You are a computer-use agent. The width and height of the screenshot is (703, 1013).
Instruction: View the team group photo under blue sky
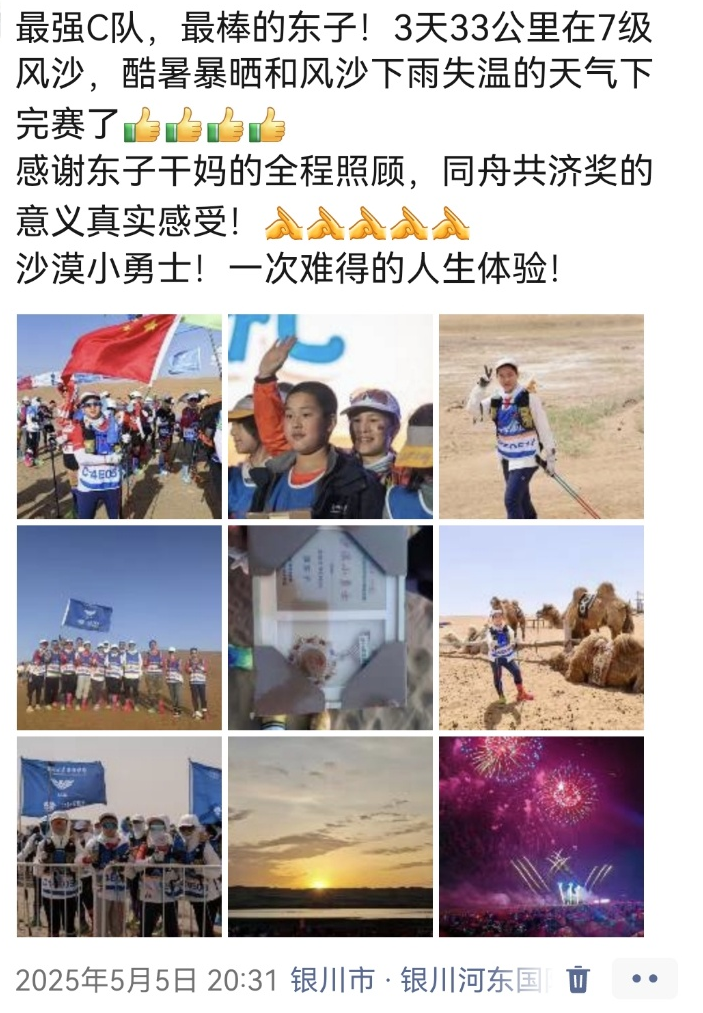(119, 627)
